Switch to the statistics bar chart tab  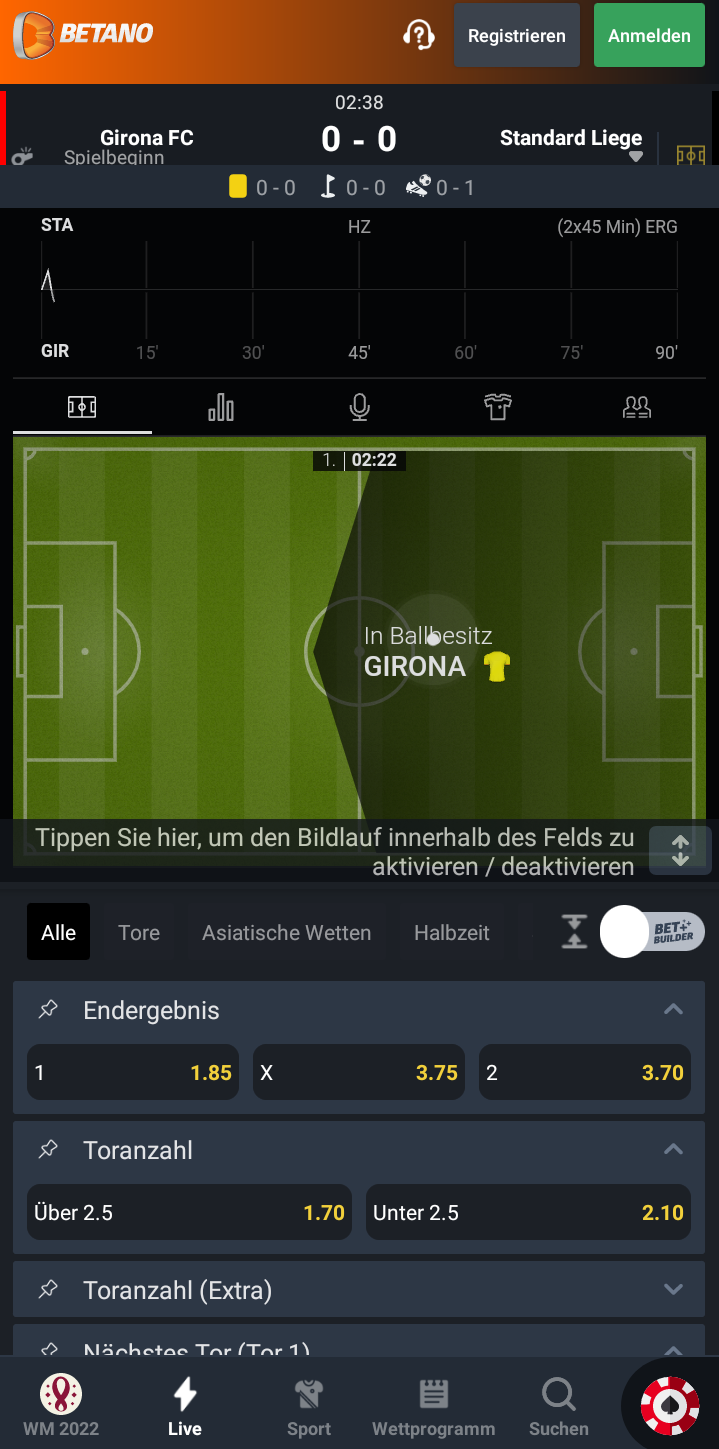click(x=220, y=407)
